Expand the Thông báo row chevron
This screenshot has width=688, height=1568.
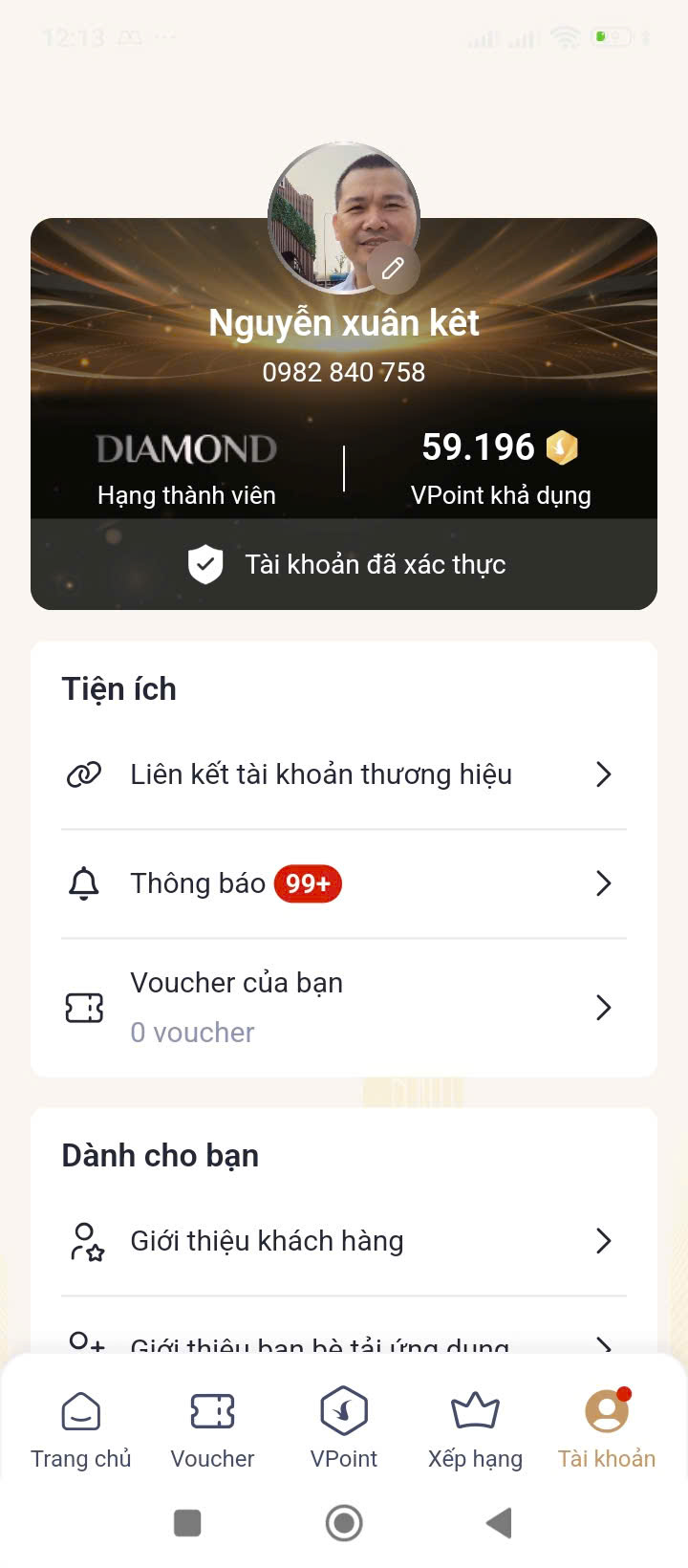tap(603, 882)
